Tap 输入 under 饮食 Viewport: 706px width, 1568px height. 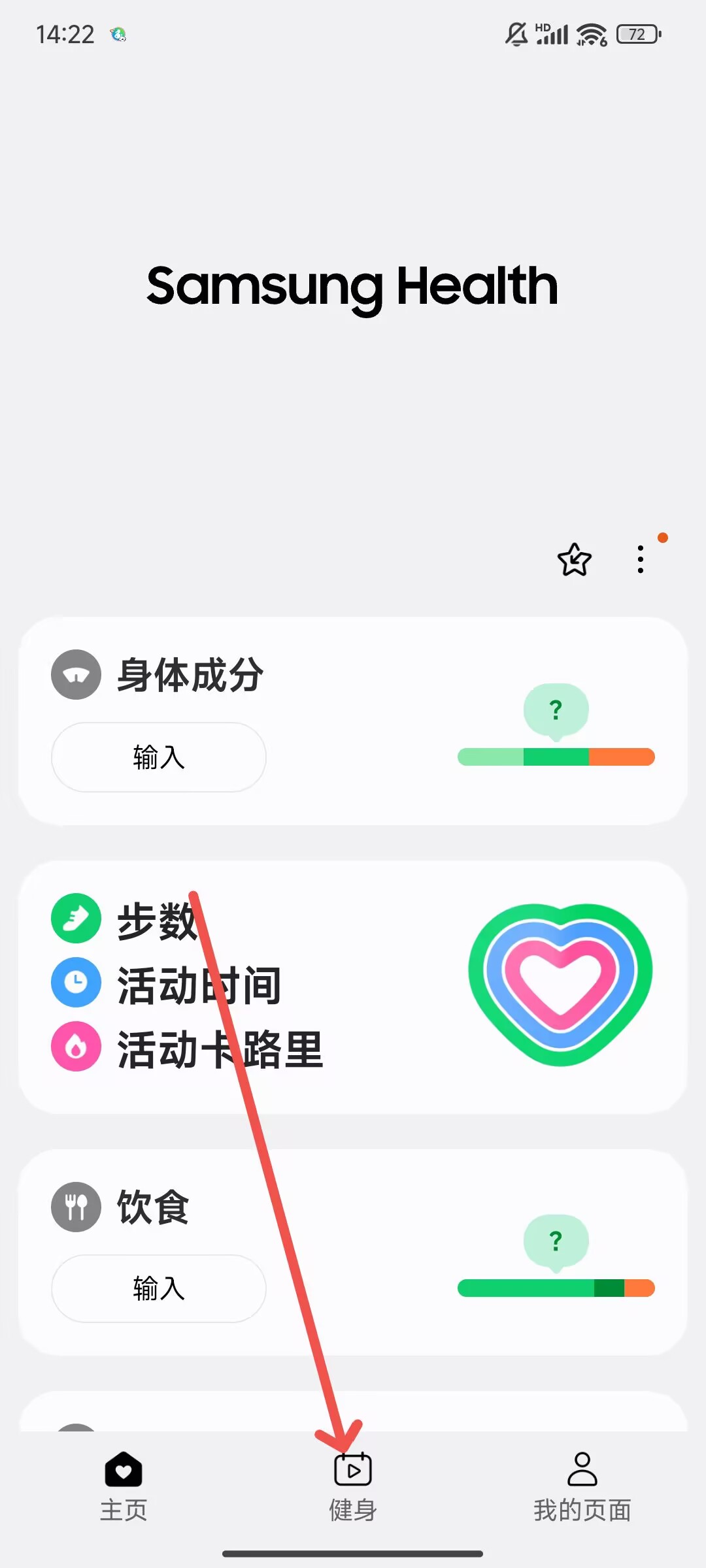pos(159,1288)
